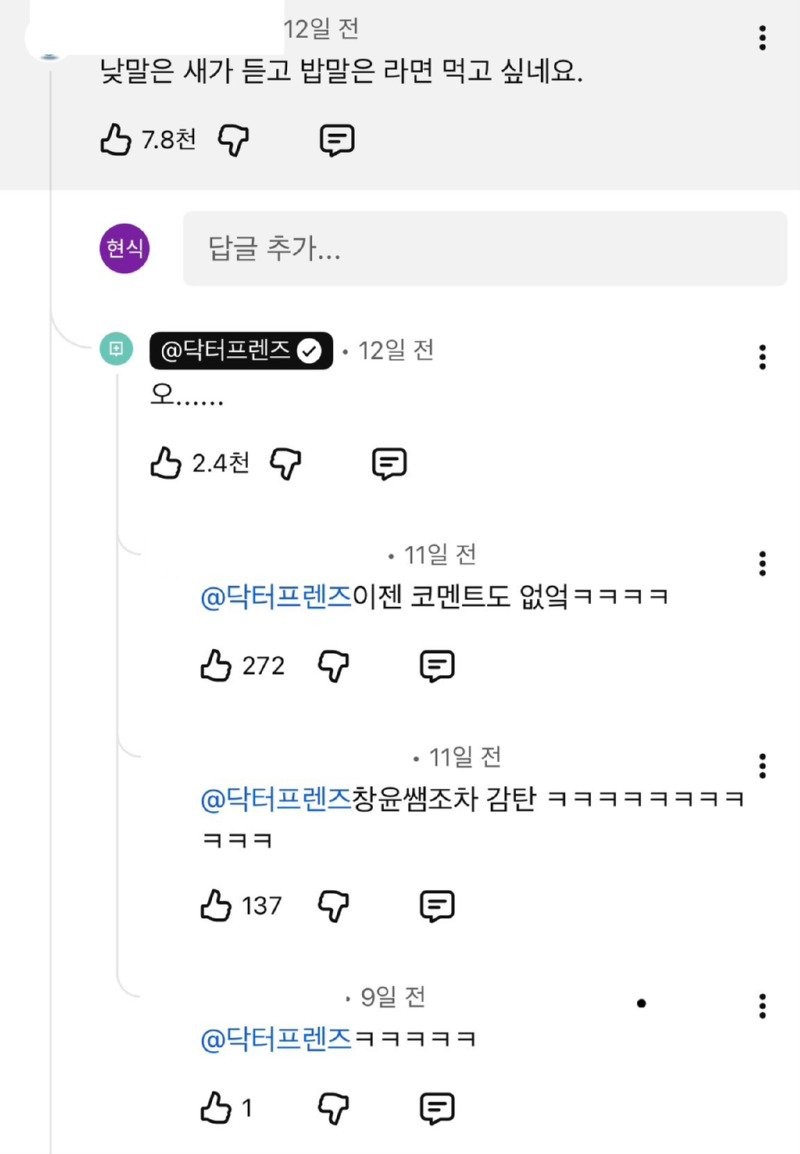Reply to the 이젠 코멘트도 없엌 comment
The height and width of the screenshot is (1154, 800).
pos(437,666)
